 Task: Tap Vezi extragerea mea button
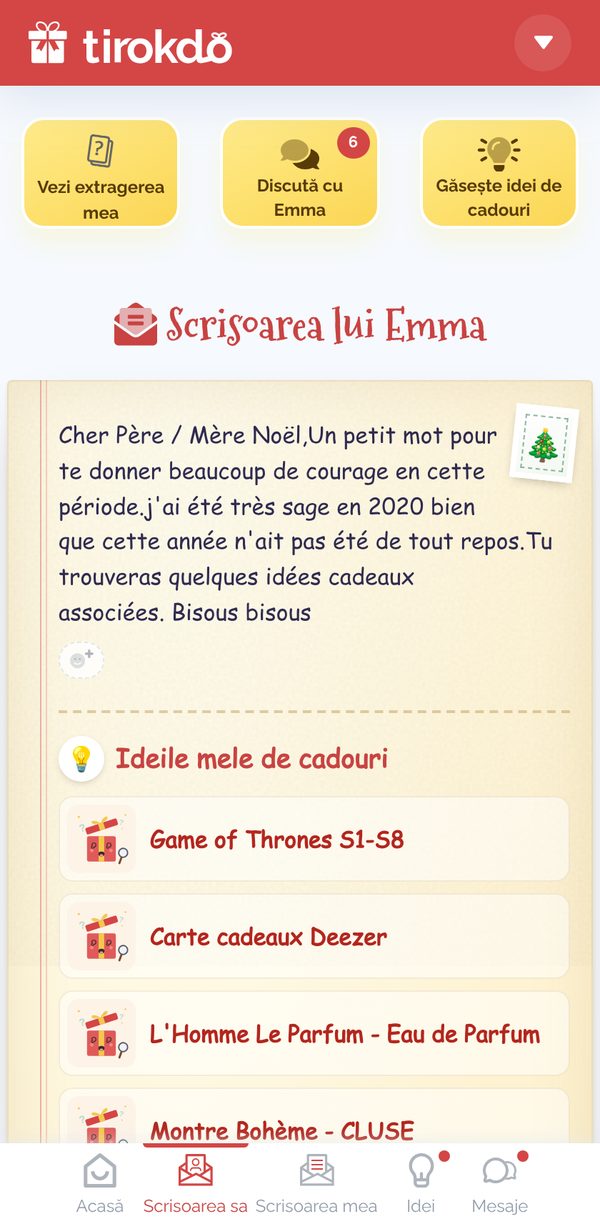(100, 173)
